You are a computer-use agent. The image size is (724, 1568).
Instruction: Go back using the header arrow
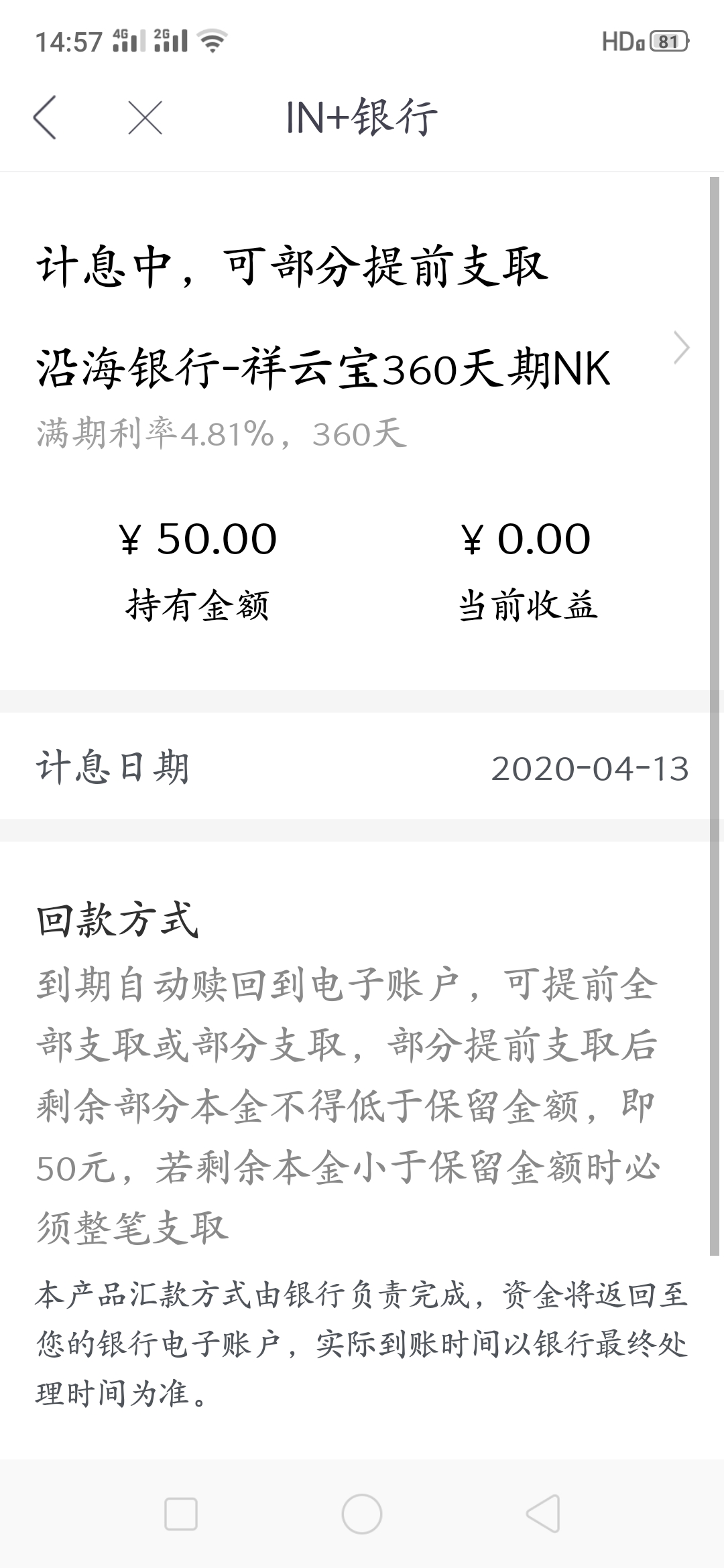tap(44, 118)
